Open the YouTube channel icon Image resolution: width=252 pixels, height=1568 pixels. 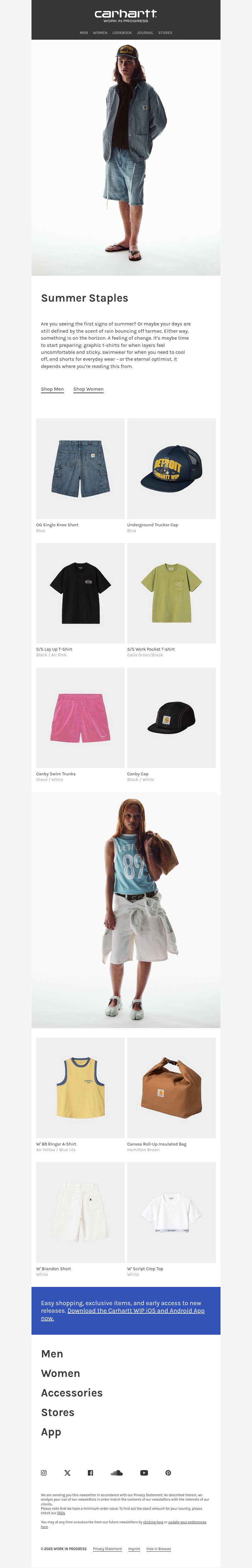coord(144,1472)
